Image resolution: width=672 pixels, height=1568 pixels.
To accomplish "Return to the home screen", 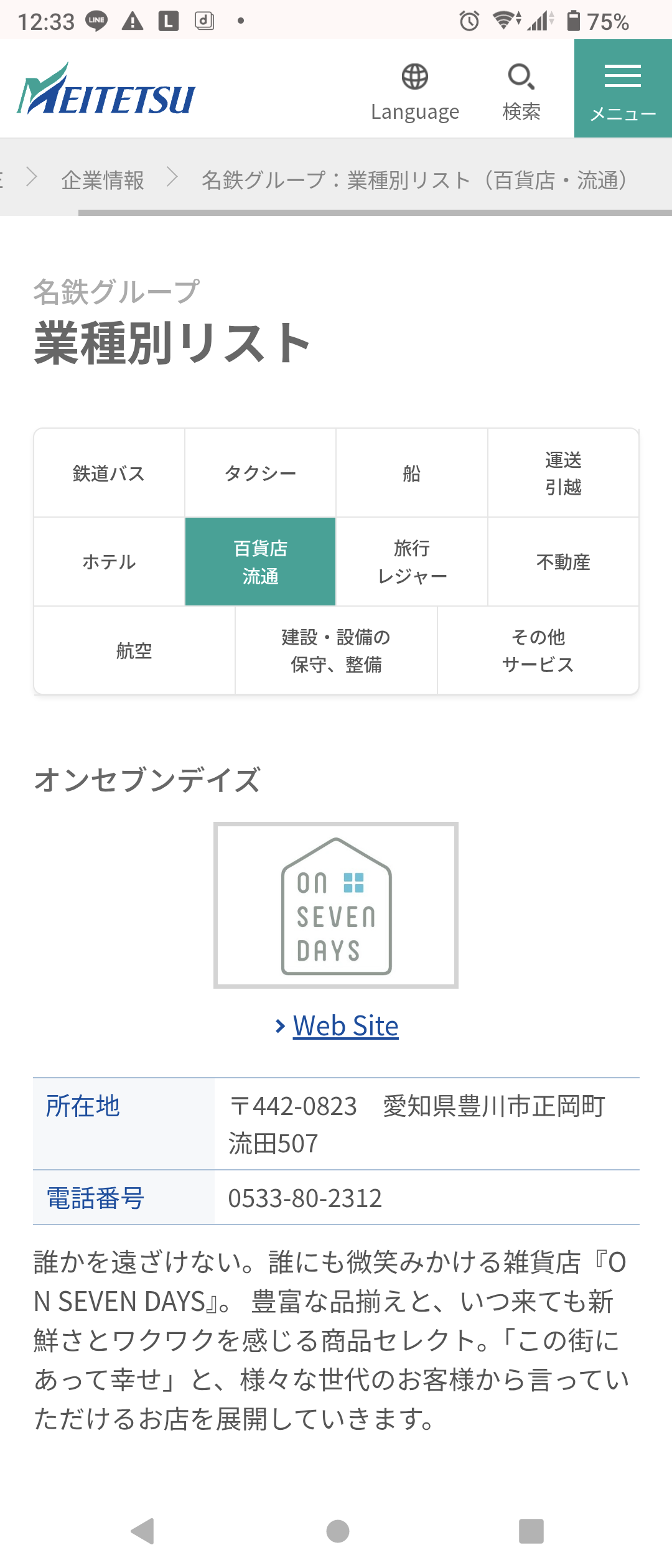I will click(x=337, y=1531).
